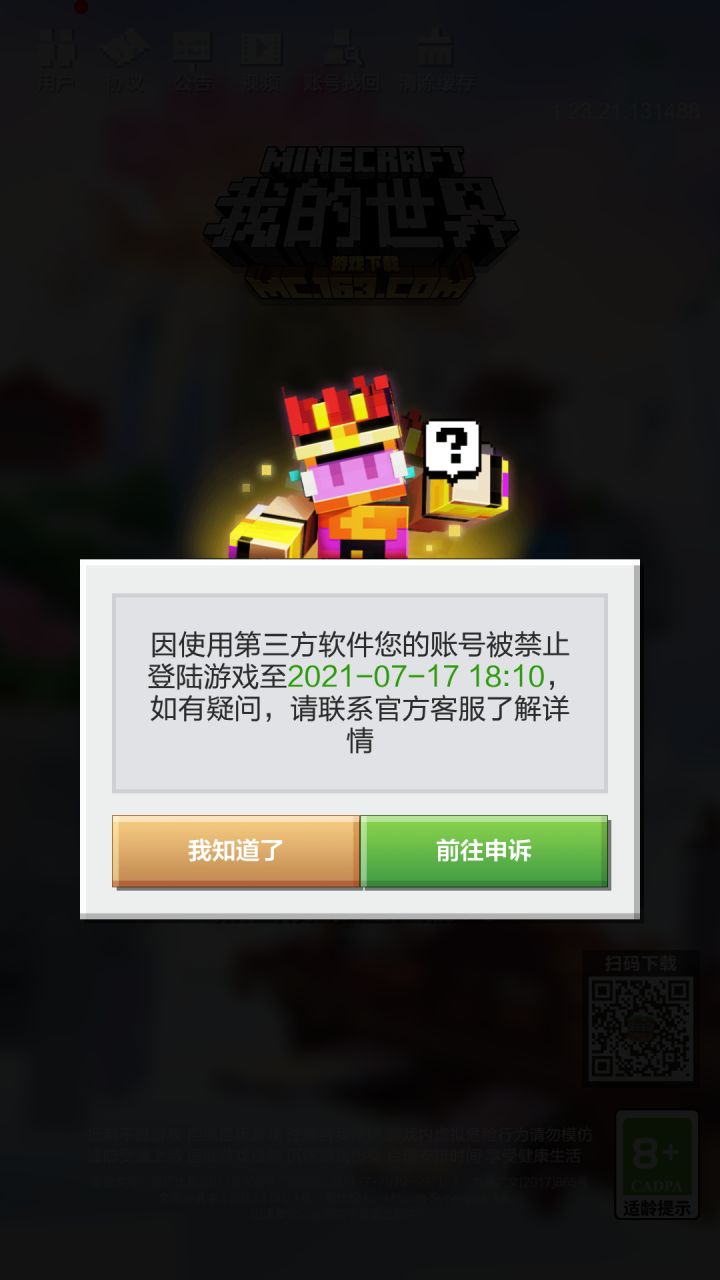Tap the crowned character artwork
This screenshot has height=1280, width=720.
coord(345,470)
